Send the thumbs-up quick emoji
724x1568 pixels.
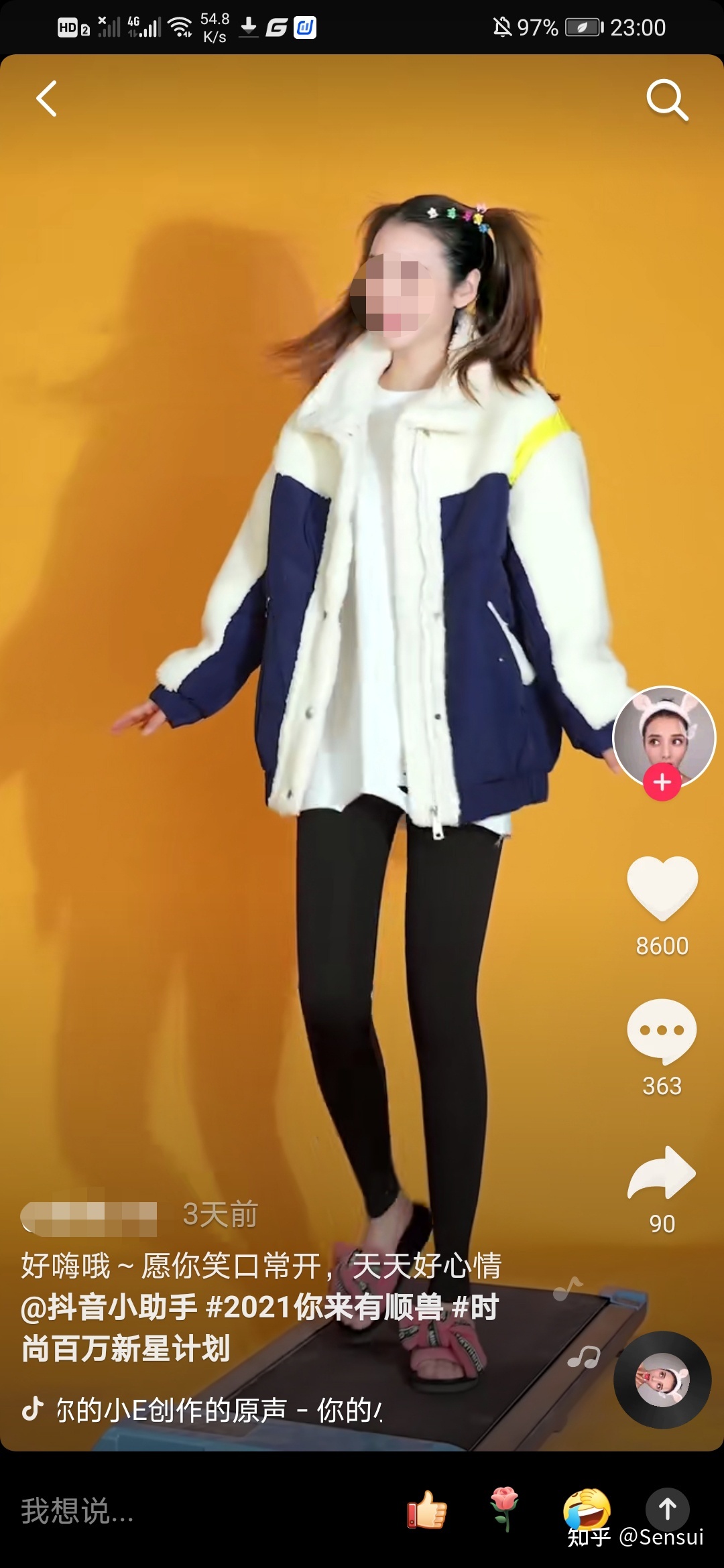point(427,1510)
